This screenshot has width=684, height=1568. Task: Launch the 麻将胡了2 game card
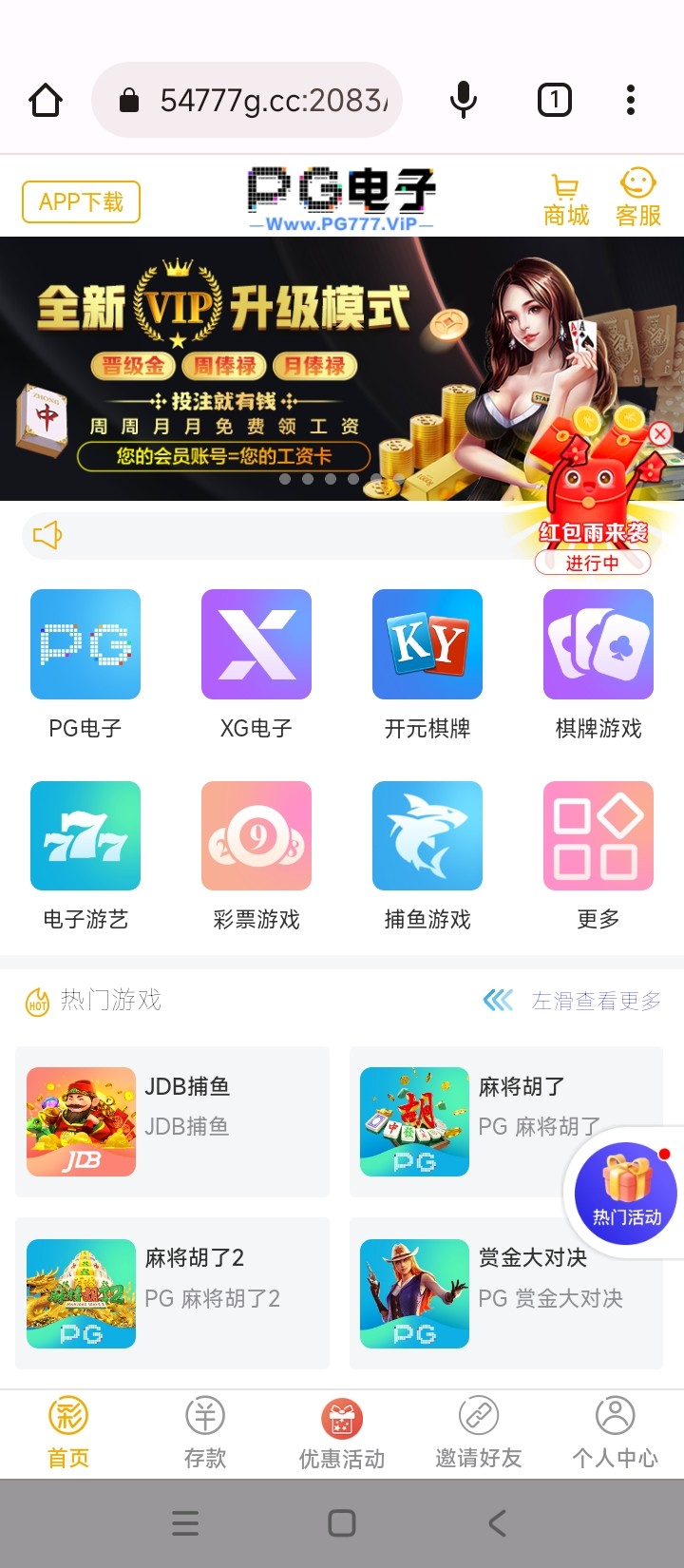click(x=172, y=1292)
